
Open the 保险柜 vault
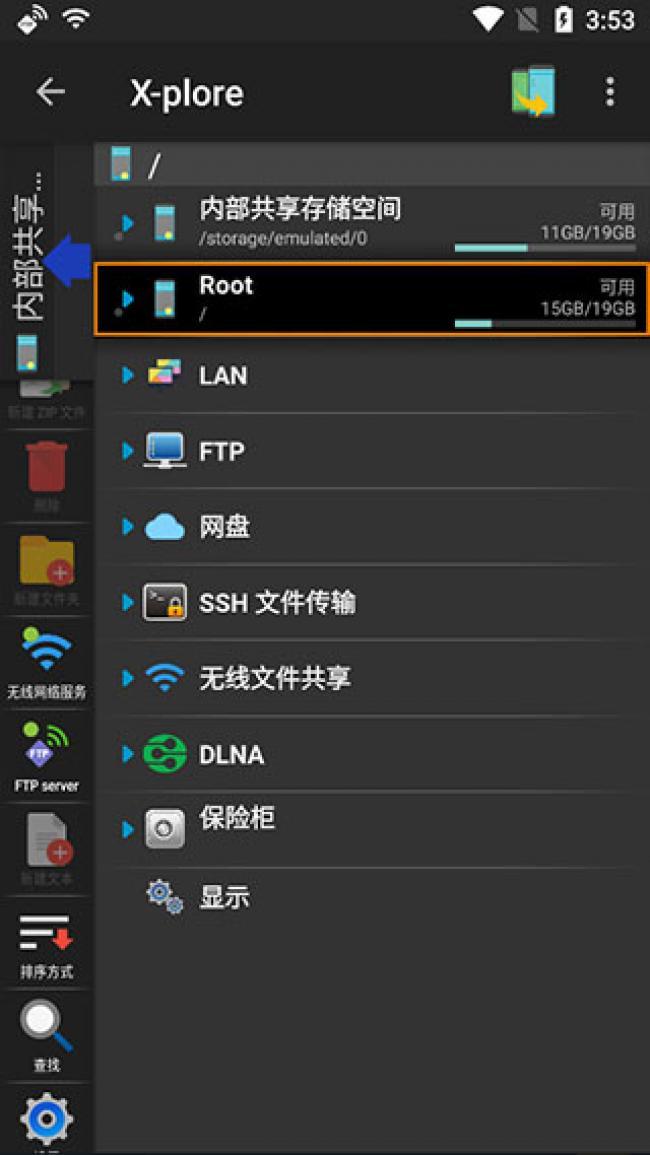[x=372, y=830]
